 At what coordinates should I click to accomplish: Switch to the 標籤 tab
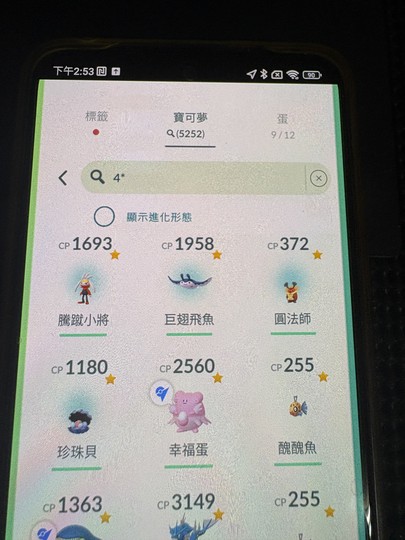(x=96, y=122)
